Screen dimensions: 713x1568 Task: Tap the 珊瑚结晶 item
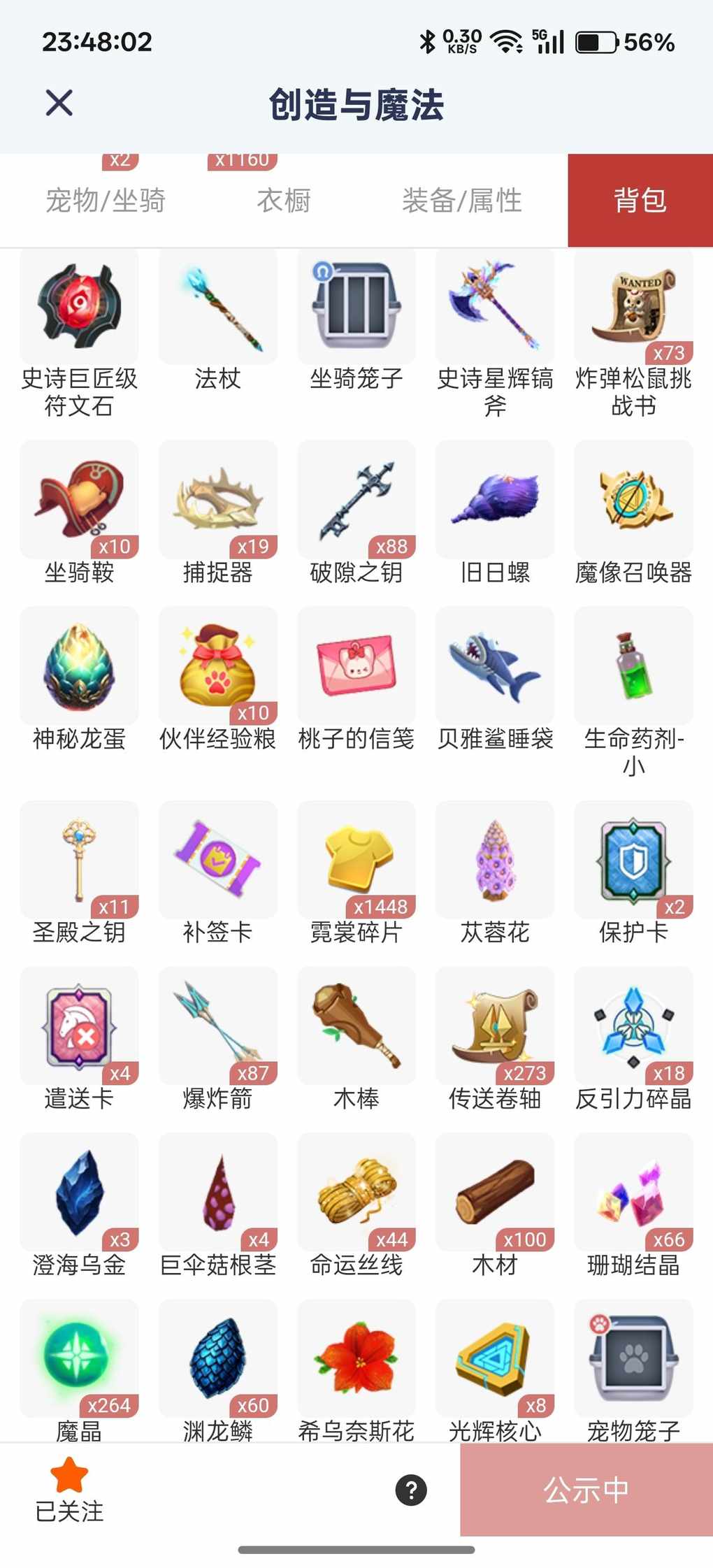[x=633, y=1193]
